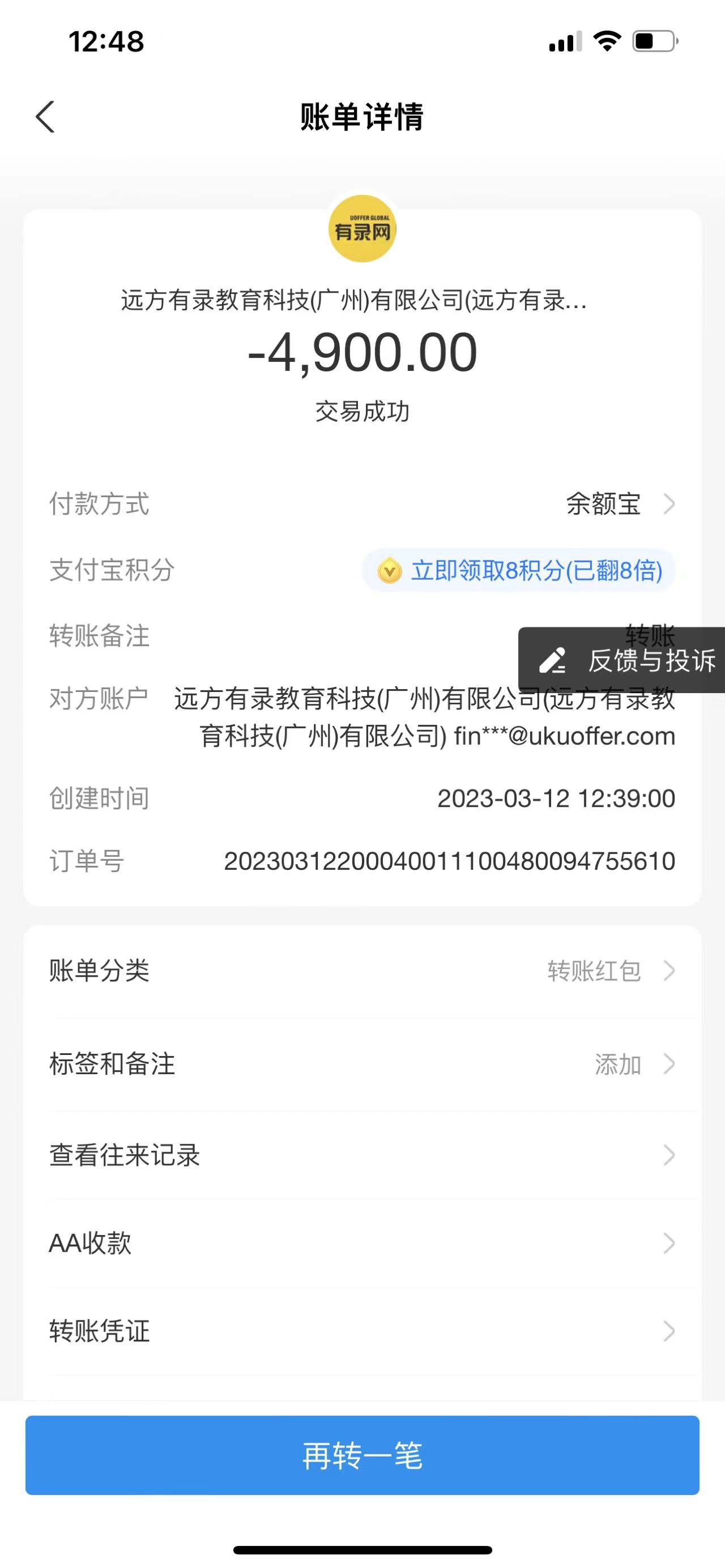This screenshot has width=725, height=1568.
Task: Open the AA收款 row
Action: pyautogui.click(x=362, y=1243)
